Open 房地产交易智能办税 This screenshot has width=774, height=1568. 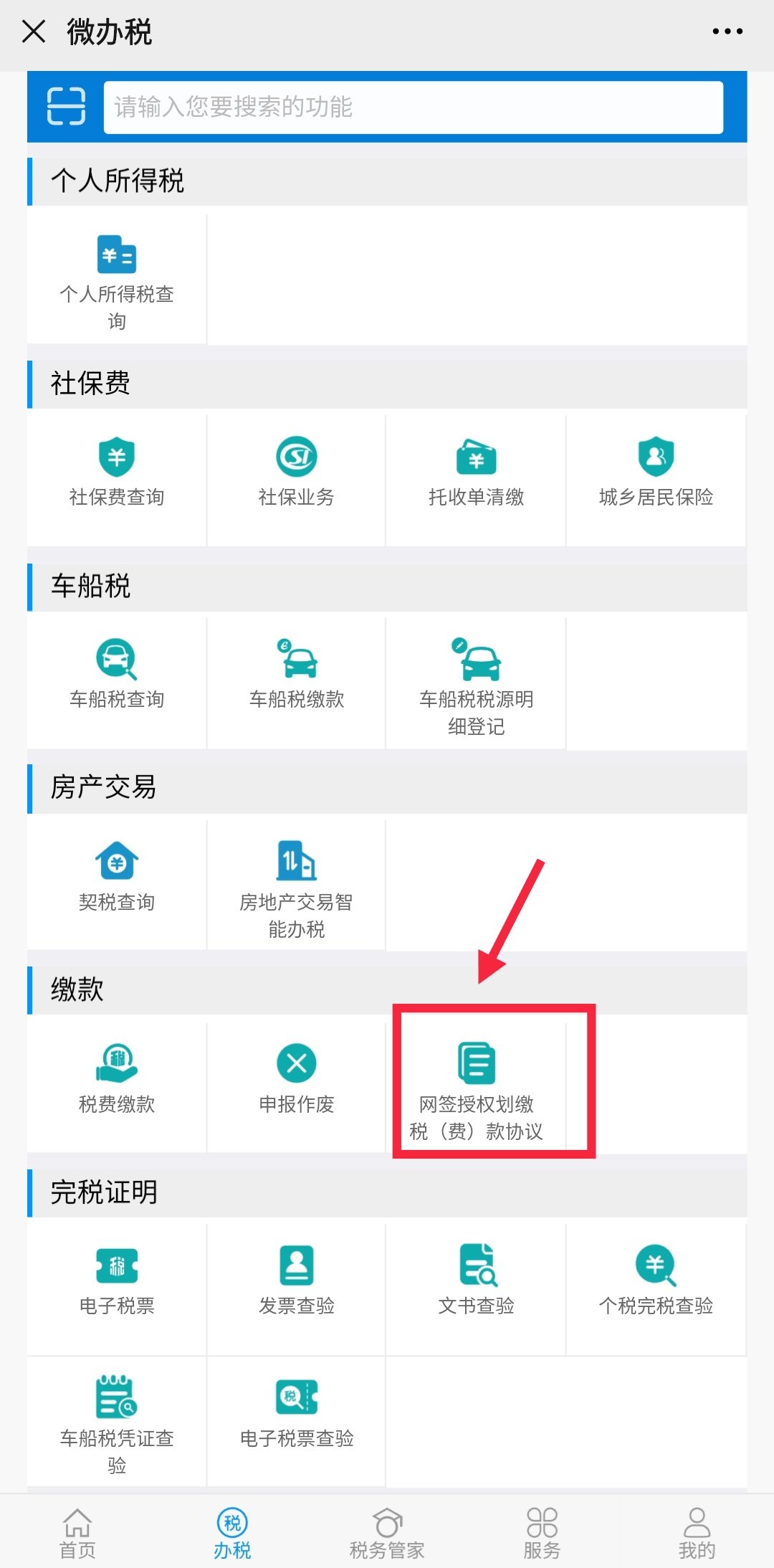(x=296, y=888)
